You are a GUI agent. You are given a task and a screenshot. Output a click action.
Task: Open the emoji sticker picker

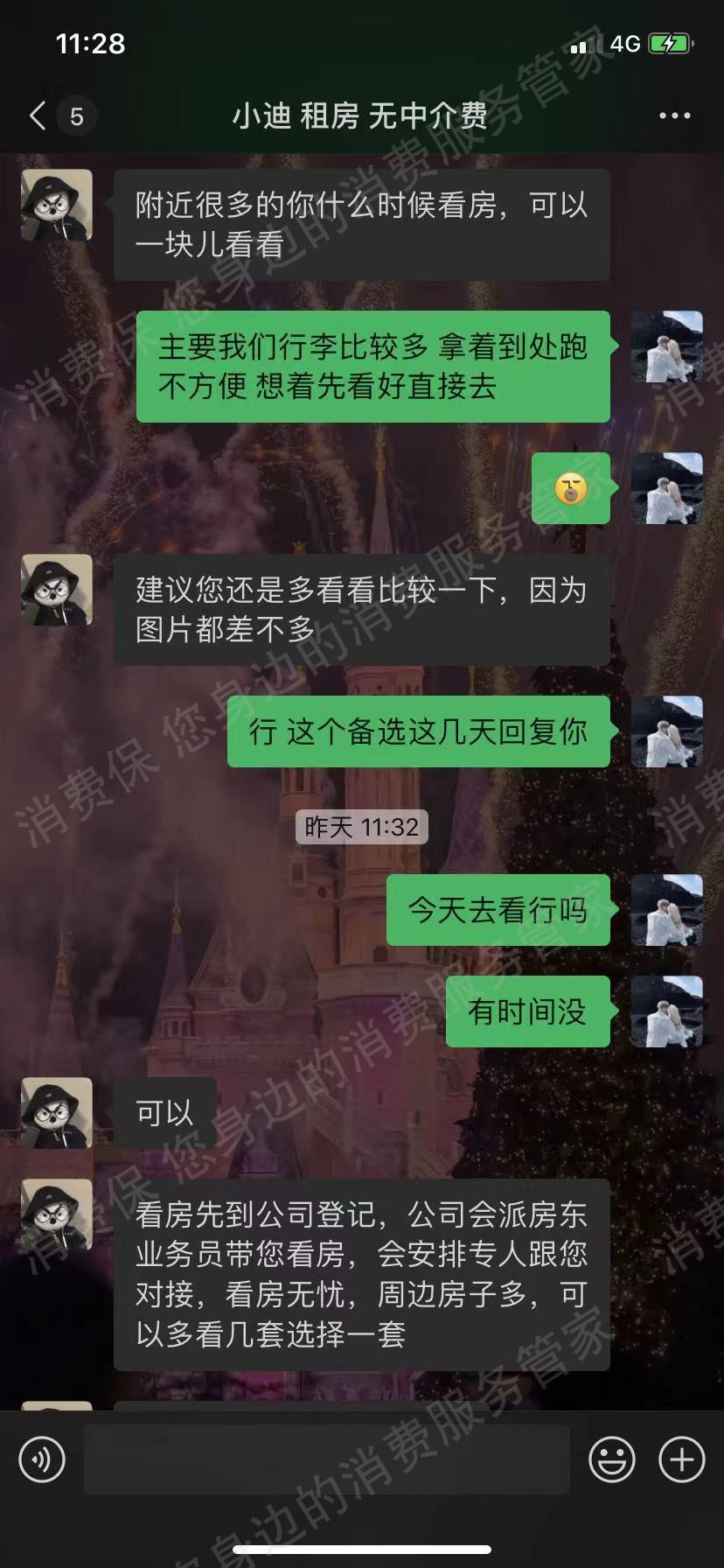(x=612, y=1459)
